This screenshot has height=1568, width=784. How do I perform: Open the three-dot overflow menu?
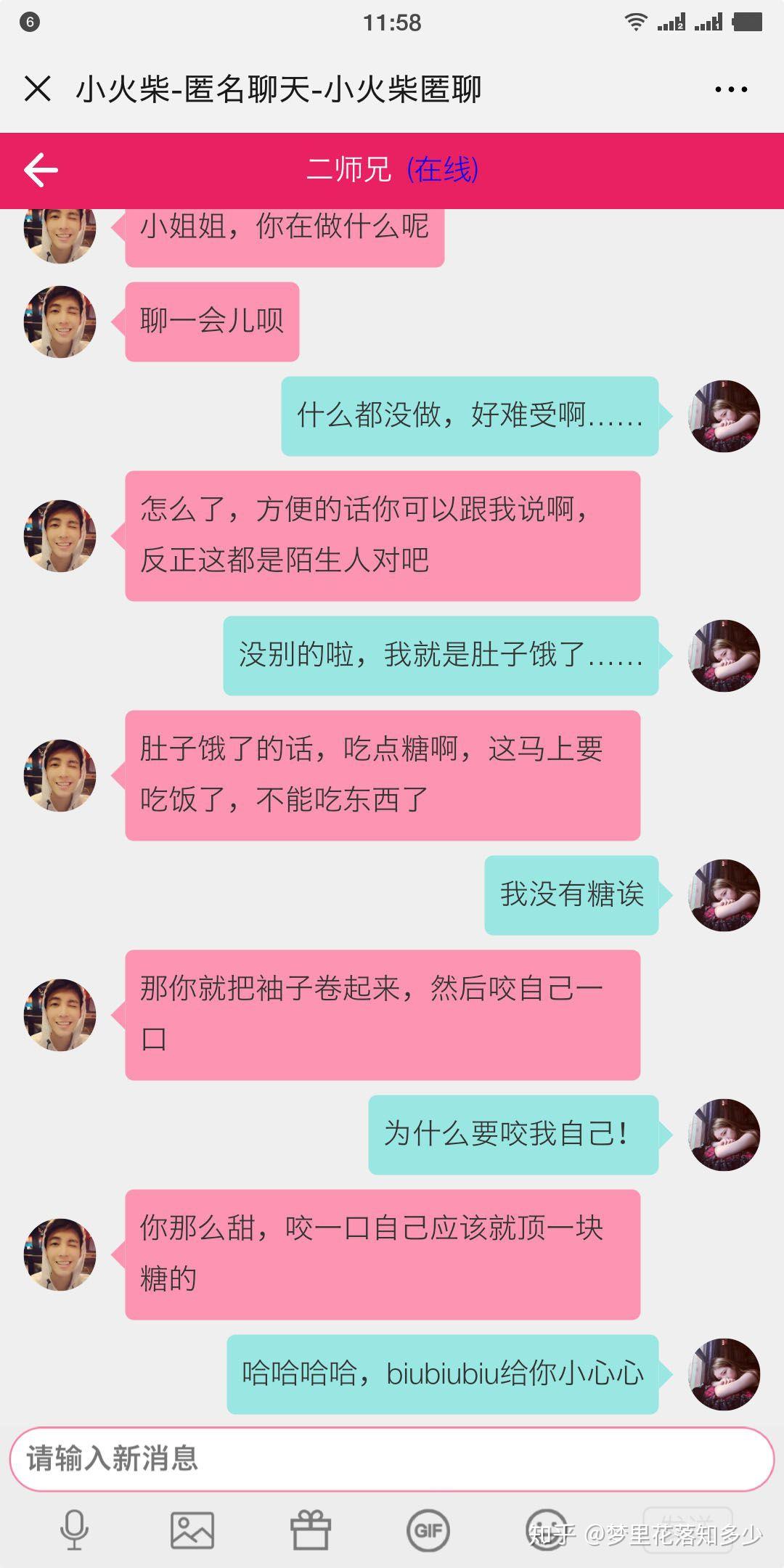730,89
